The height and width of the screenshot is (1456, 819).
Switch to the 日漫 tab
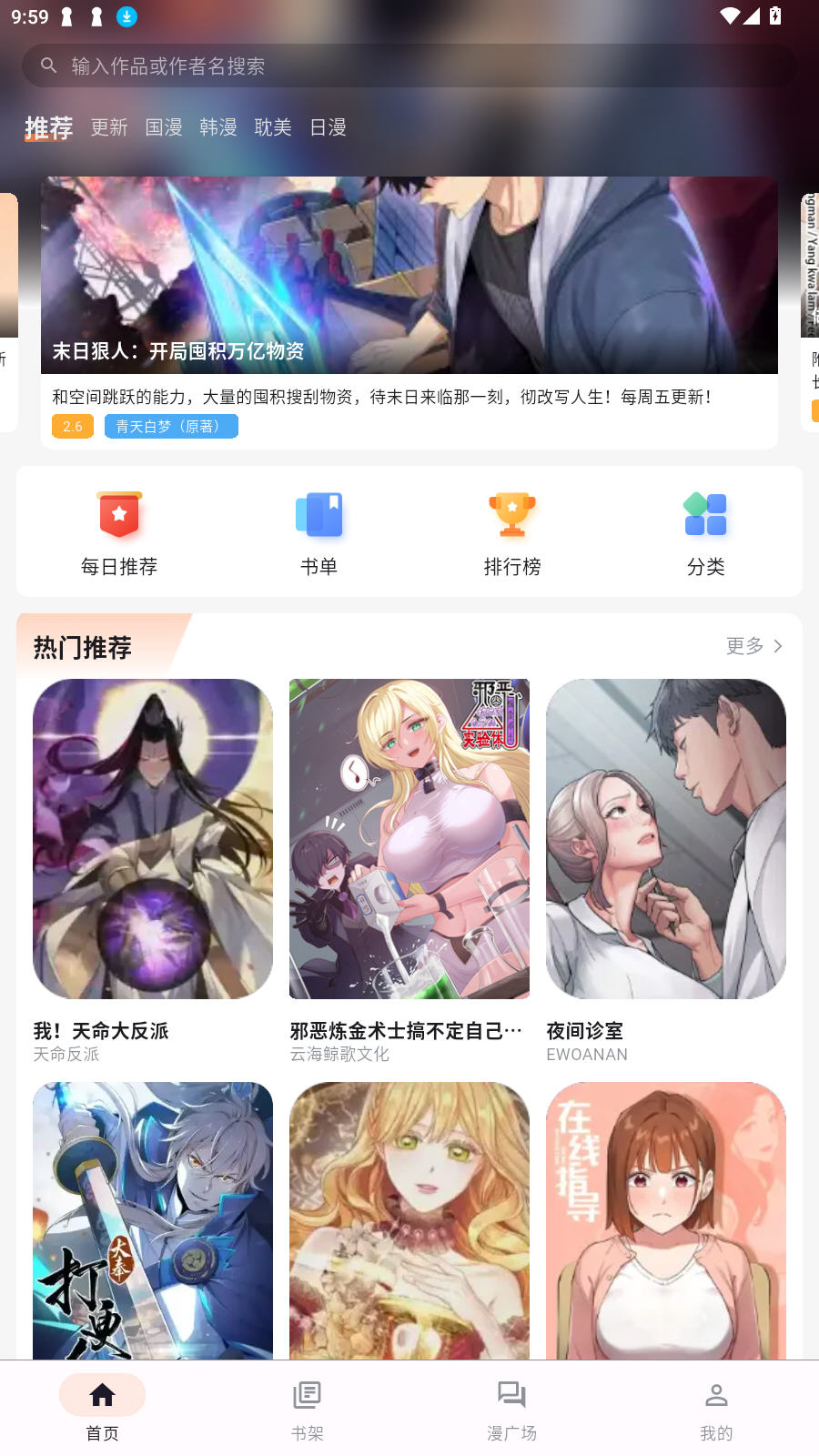click(328, 127)
